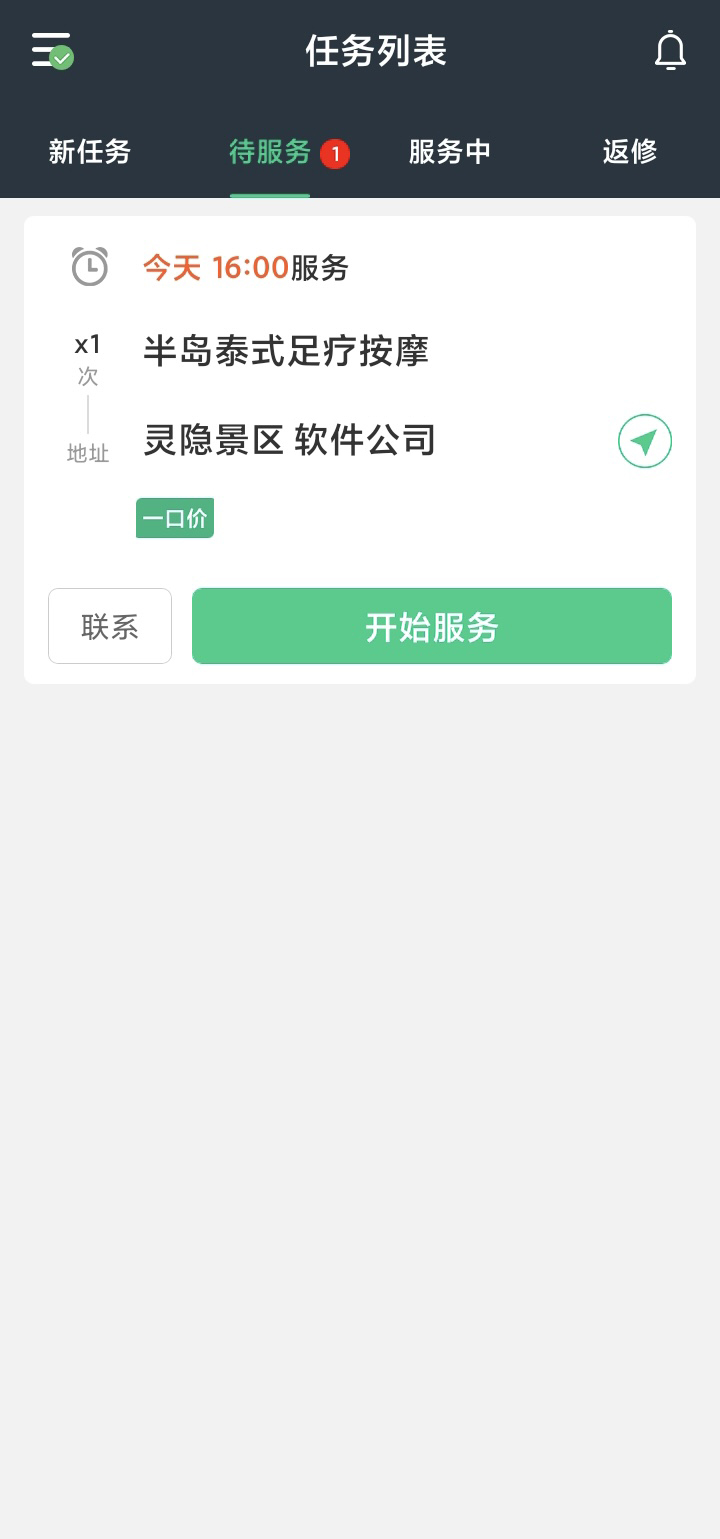Image resolution: width=720 pixels, height=1539 pixels.
Task: Switch to the 新任务 tab
Action: [90, 152]
